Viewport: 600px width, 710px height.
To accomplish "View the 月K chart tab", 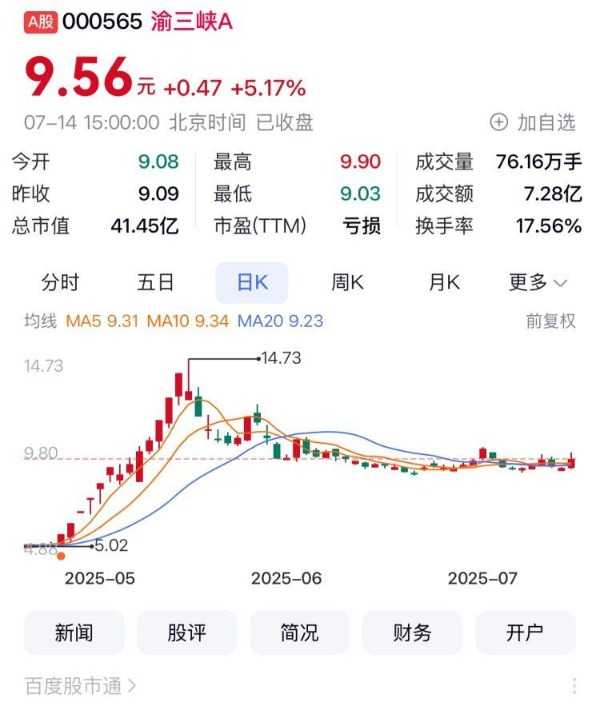I will [x=443, y=282].
